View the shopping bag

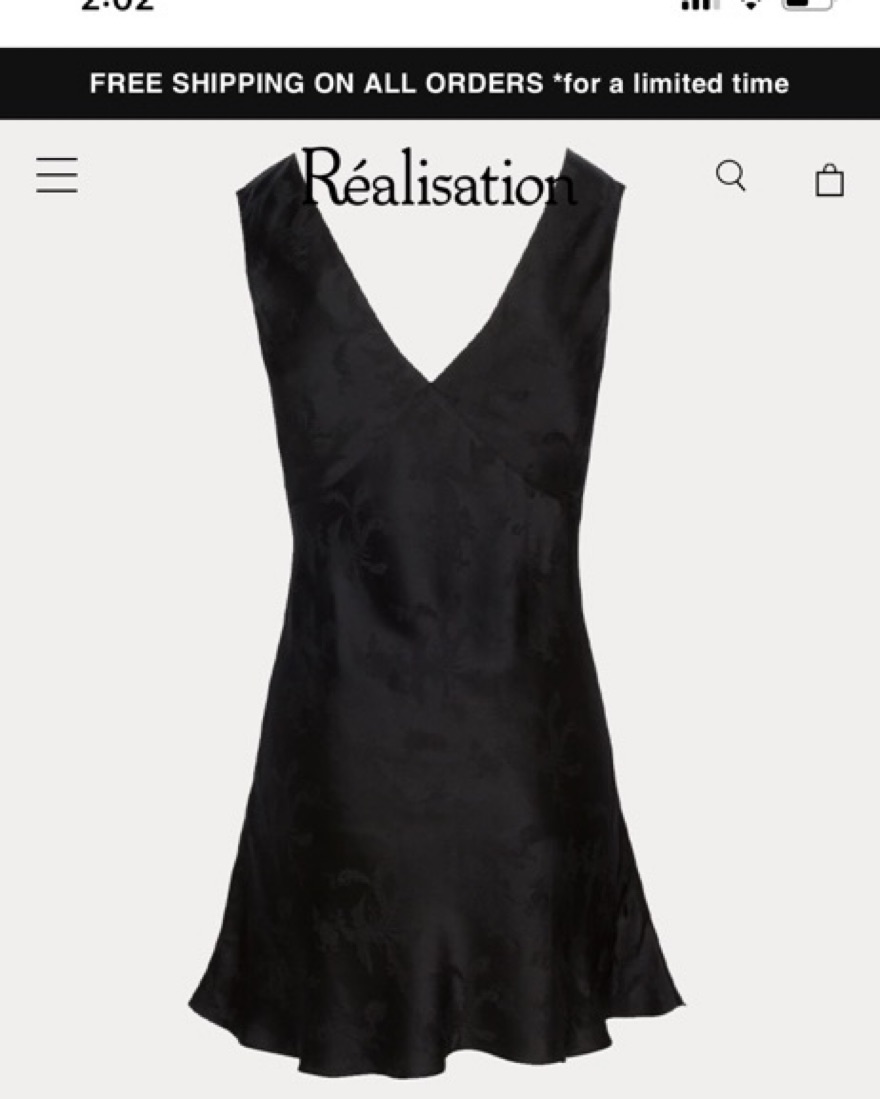(829, 180)
